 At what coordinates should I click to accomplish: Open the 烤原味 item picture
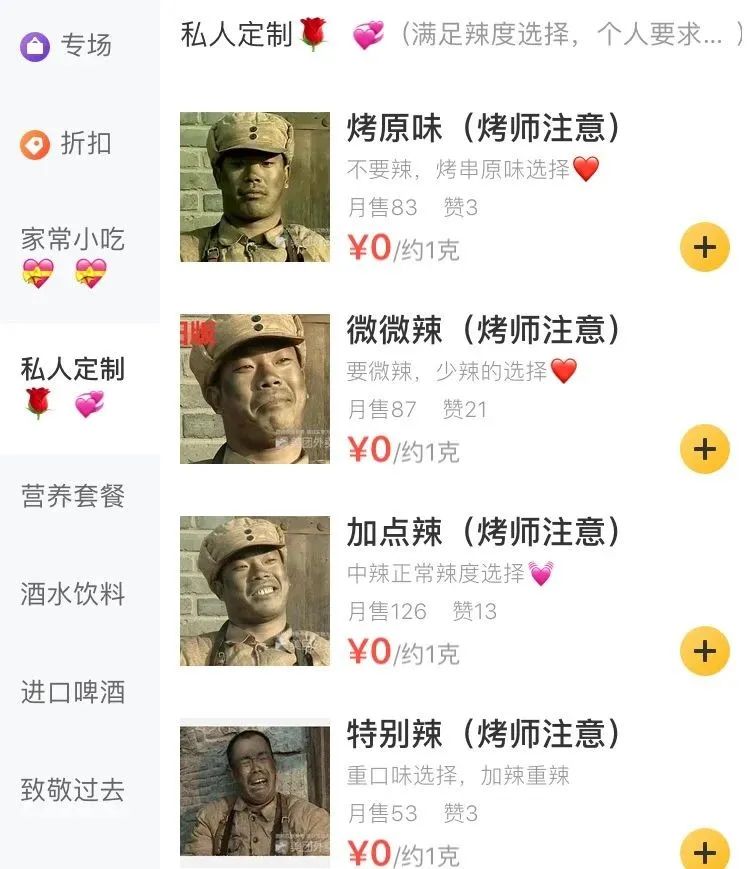tap(255, 187)
